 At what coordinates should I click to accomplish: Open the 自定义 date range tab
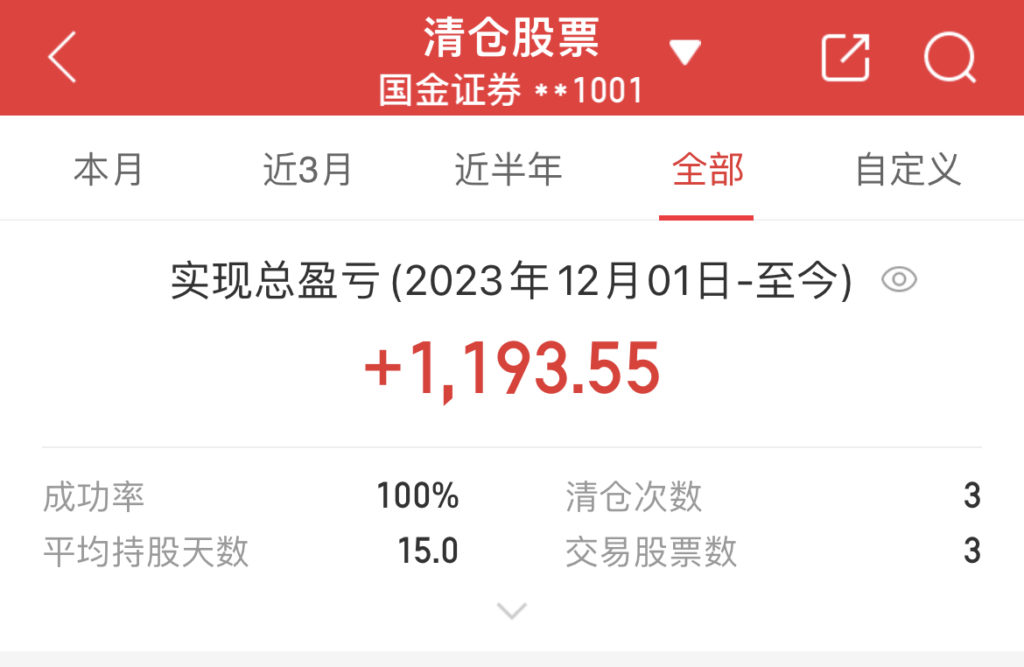click(x=907, y=169)
